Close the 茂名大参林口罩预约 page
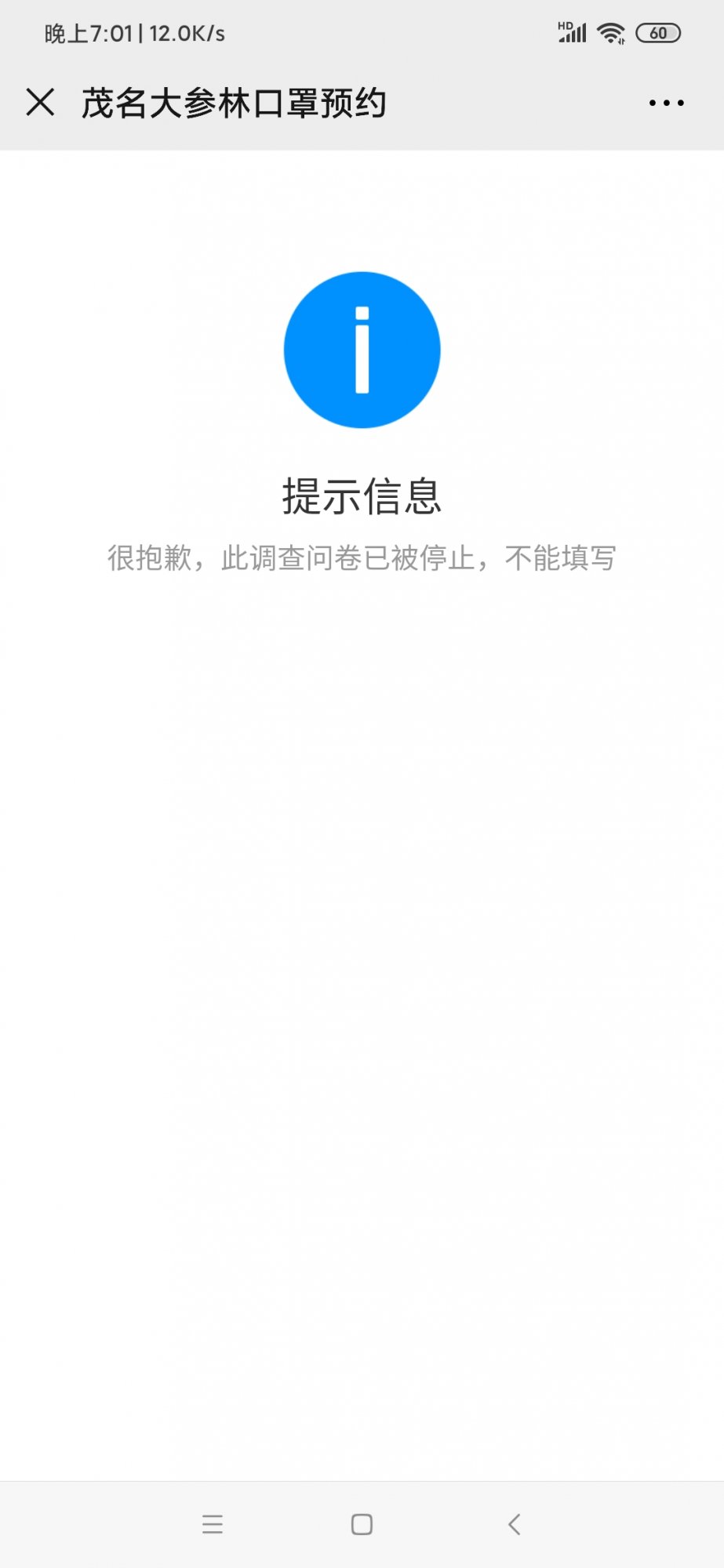 point(40,103)
